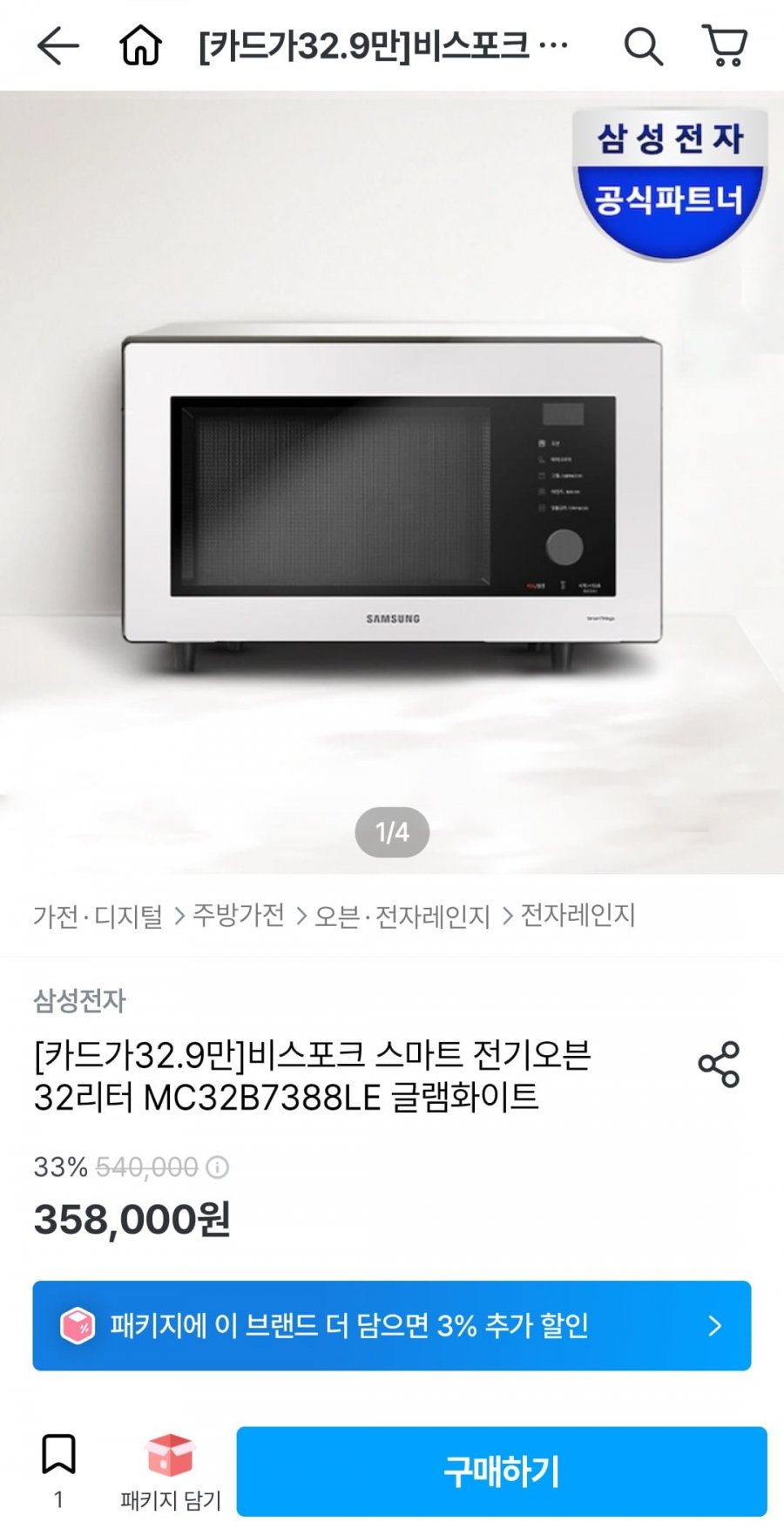Open the 주방가전 breadcrumb category

click(238, 915)
